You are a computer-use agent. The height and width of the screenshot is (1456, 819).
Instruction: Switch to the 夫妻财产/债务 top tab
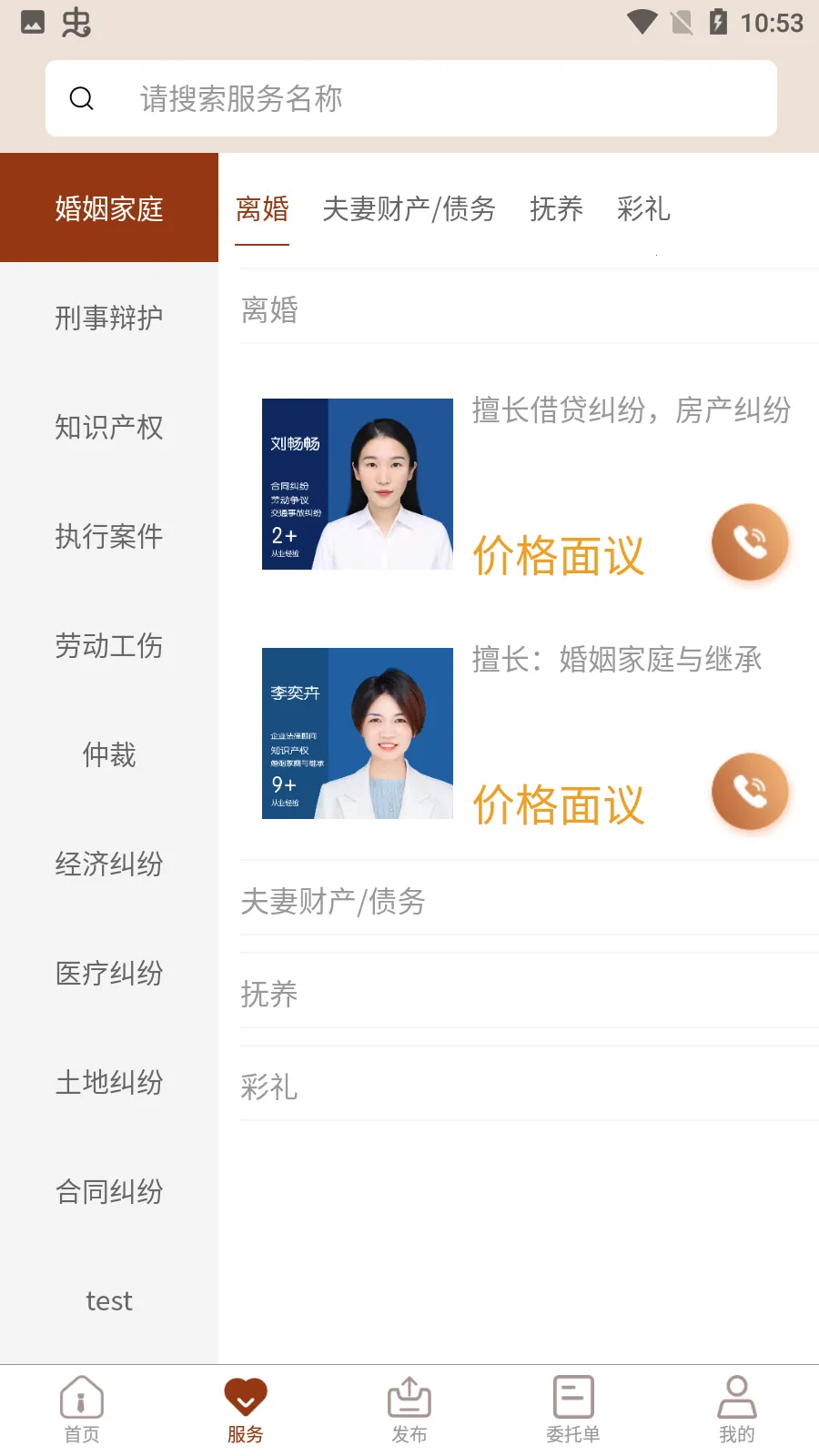[x=409, y=209]
